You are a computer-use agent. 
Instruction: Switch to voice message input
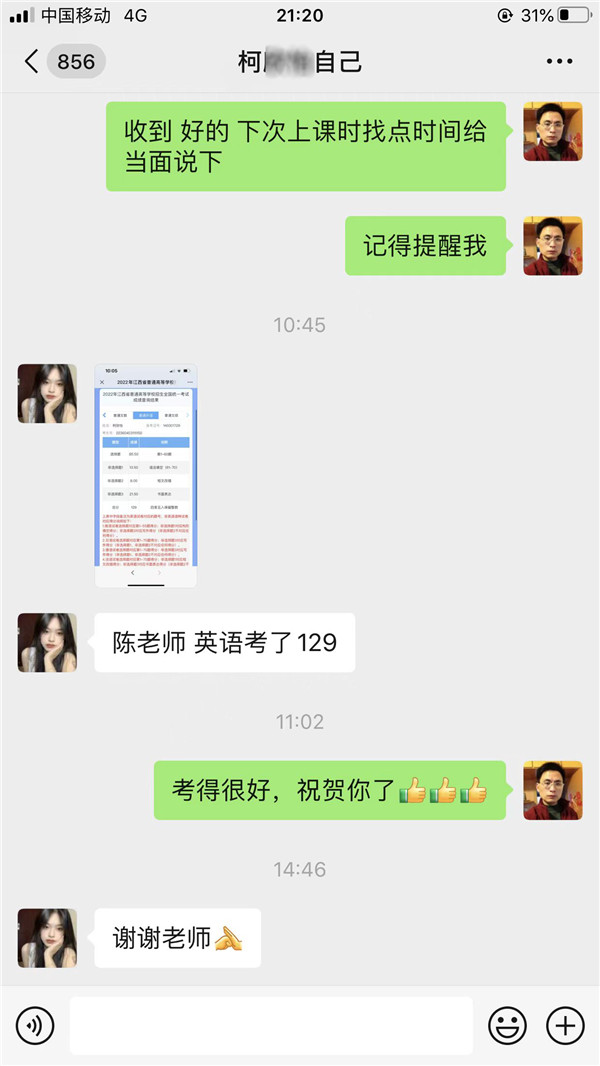[x=35, y=1026]
